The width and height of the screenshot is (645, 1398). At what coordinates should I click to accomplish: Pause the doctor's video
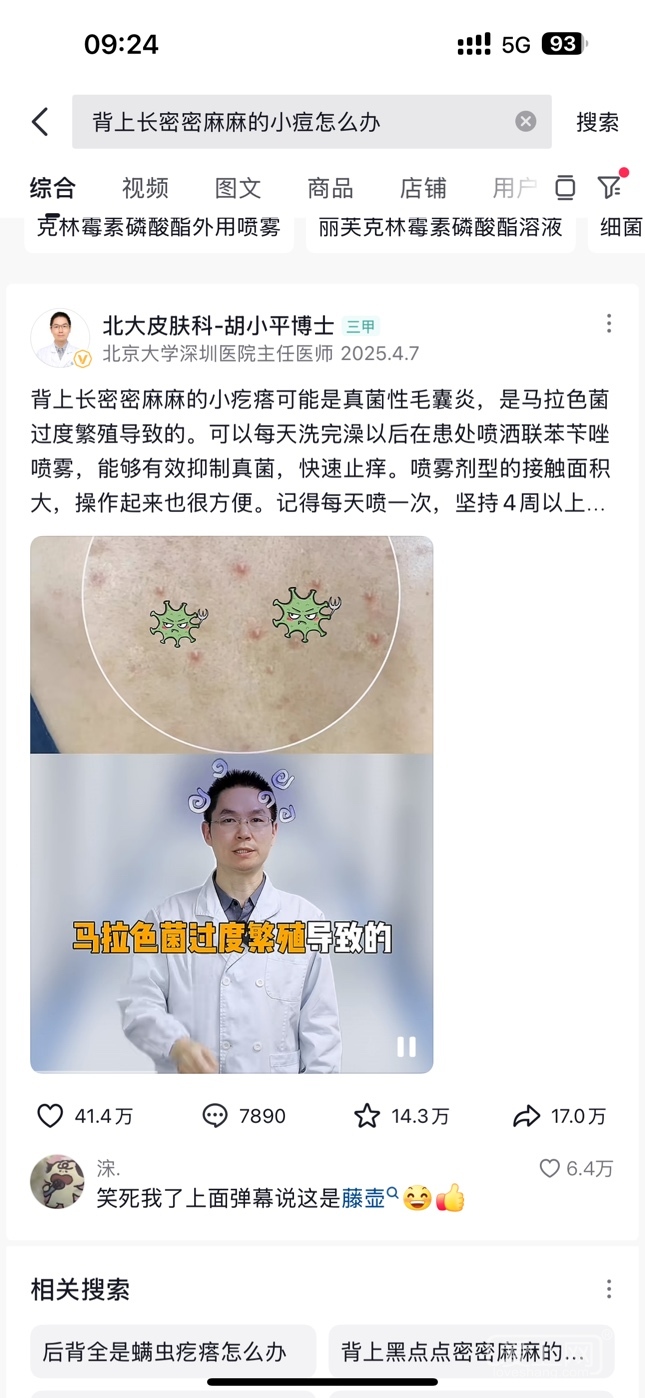point(406,1046)
